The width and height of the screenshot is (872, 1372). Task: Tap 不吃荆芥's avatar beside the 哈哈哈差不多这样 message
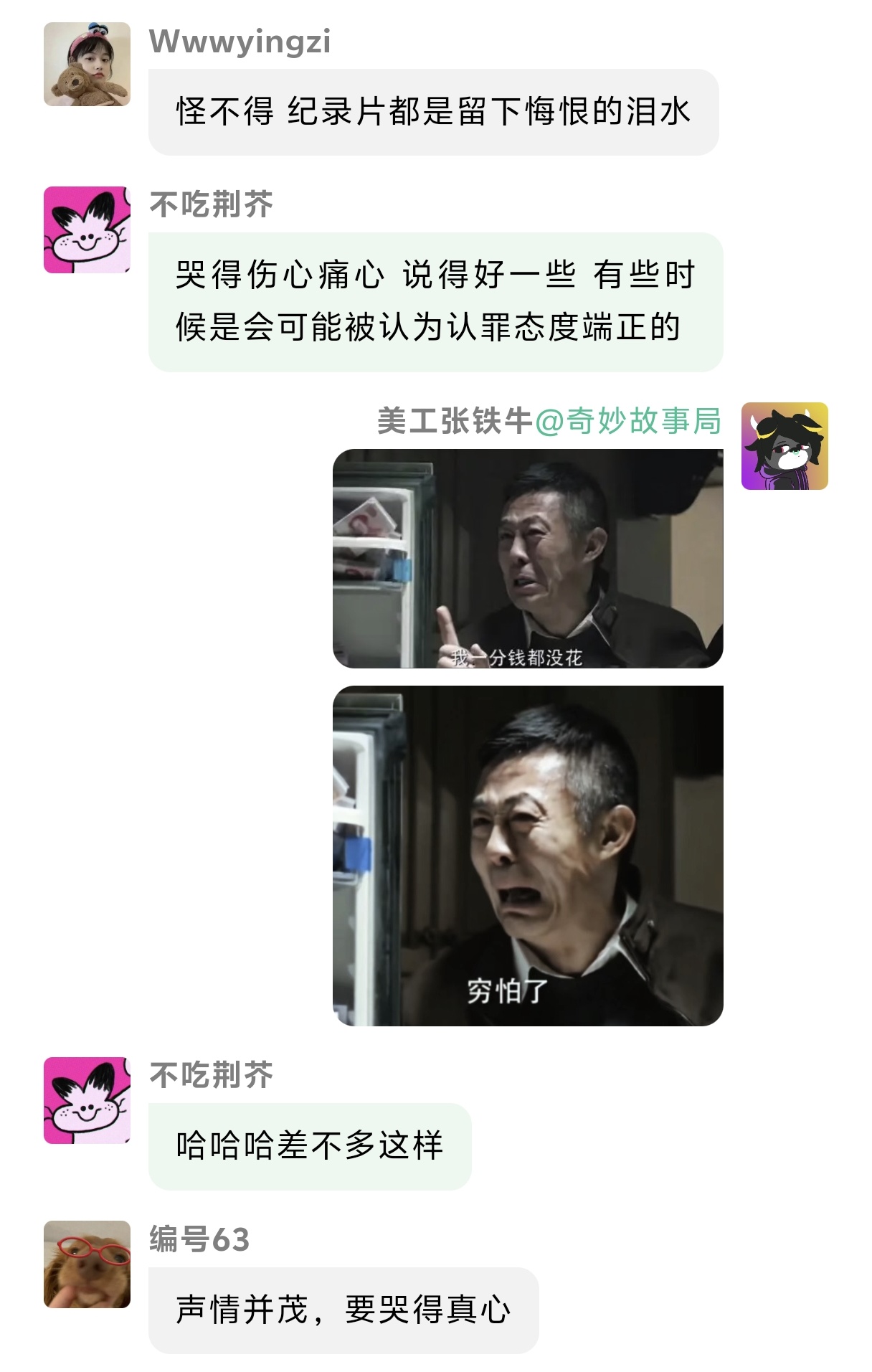click(x=87, y=1099)
